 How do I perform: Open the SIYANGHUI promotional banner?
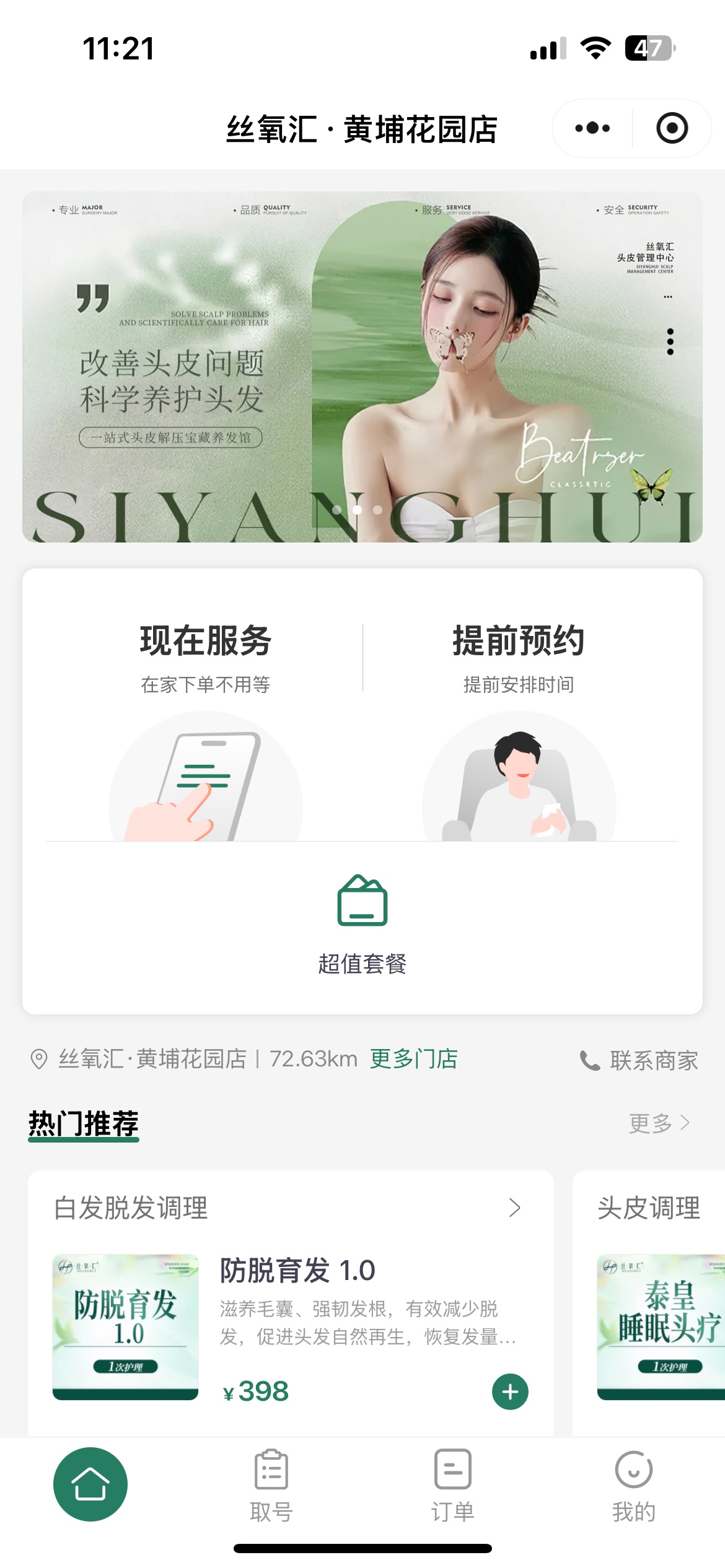tap(362, 367)
